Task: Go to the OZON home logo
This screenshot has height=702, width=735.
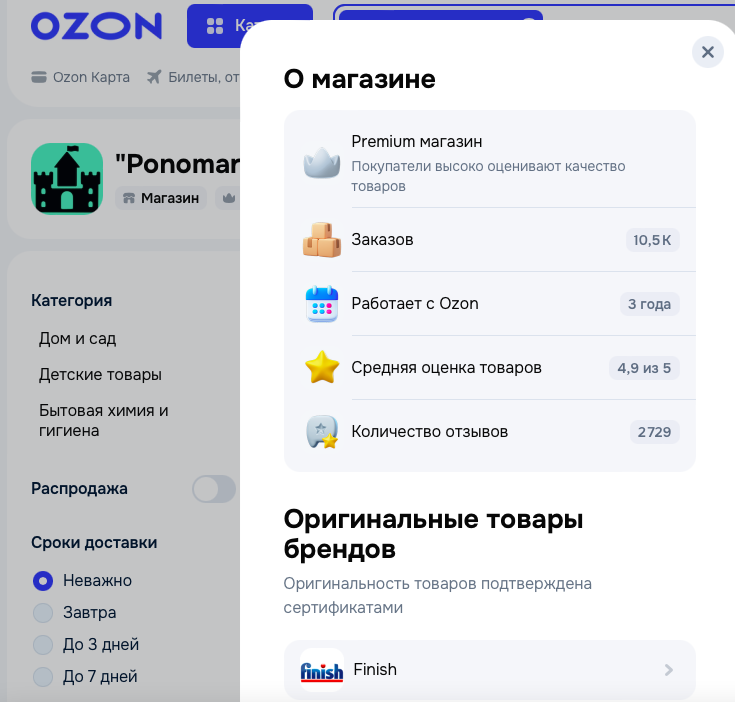Action: coord(96,26)
